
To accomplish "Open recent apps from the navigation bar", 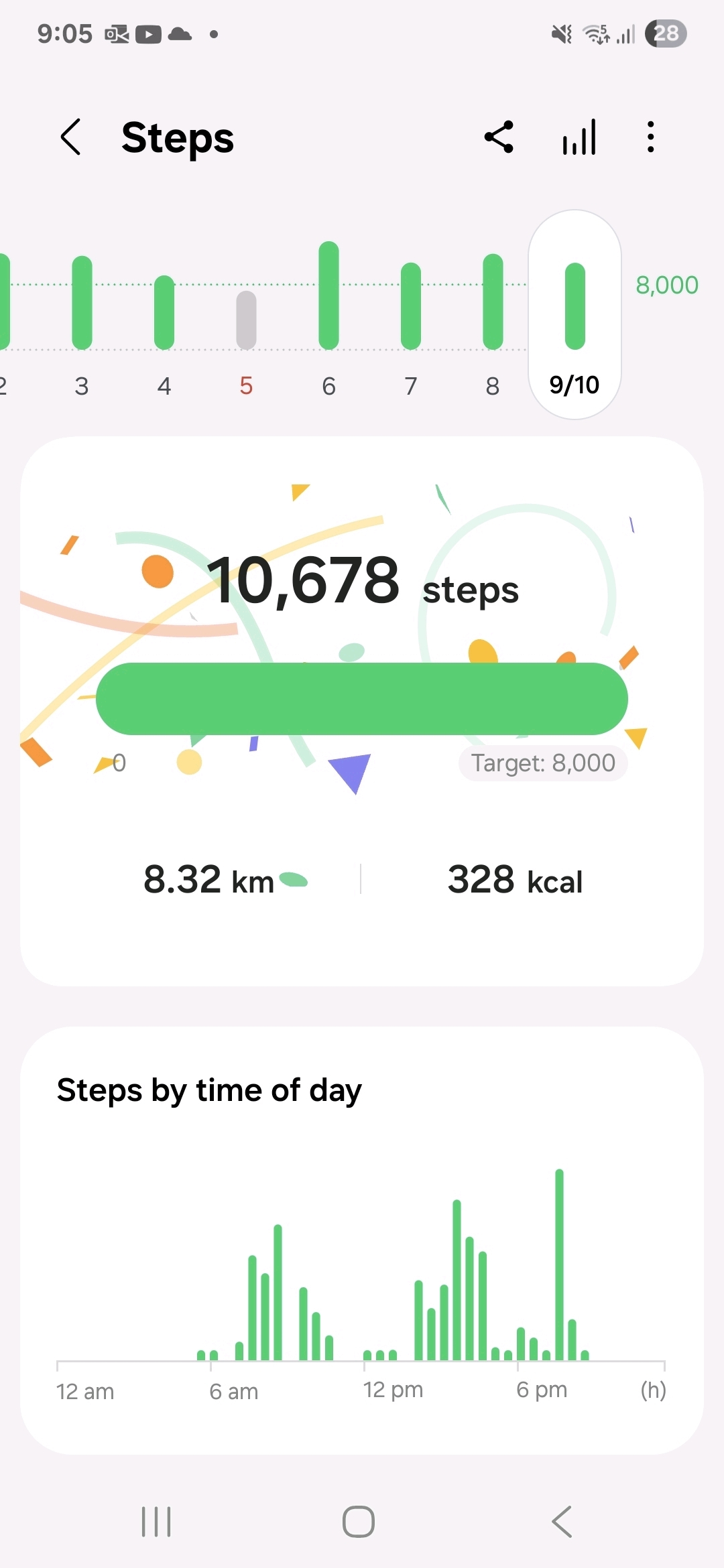I will coord(156,1521).
